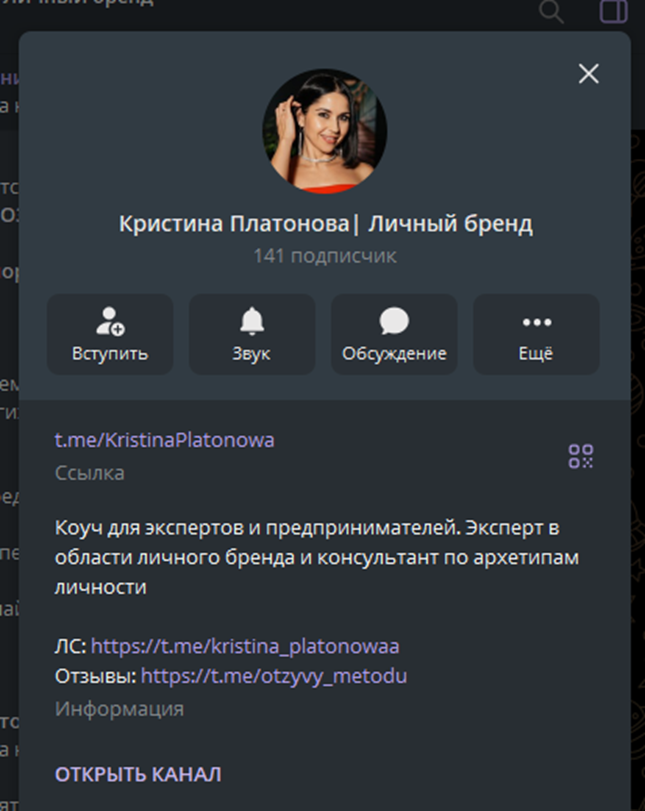
Task: Tap the t.me/KristinaPlatonowa channel link
Action: 164,440
